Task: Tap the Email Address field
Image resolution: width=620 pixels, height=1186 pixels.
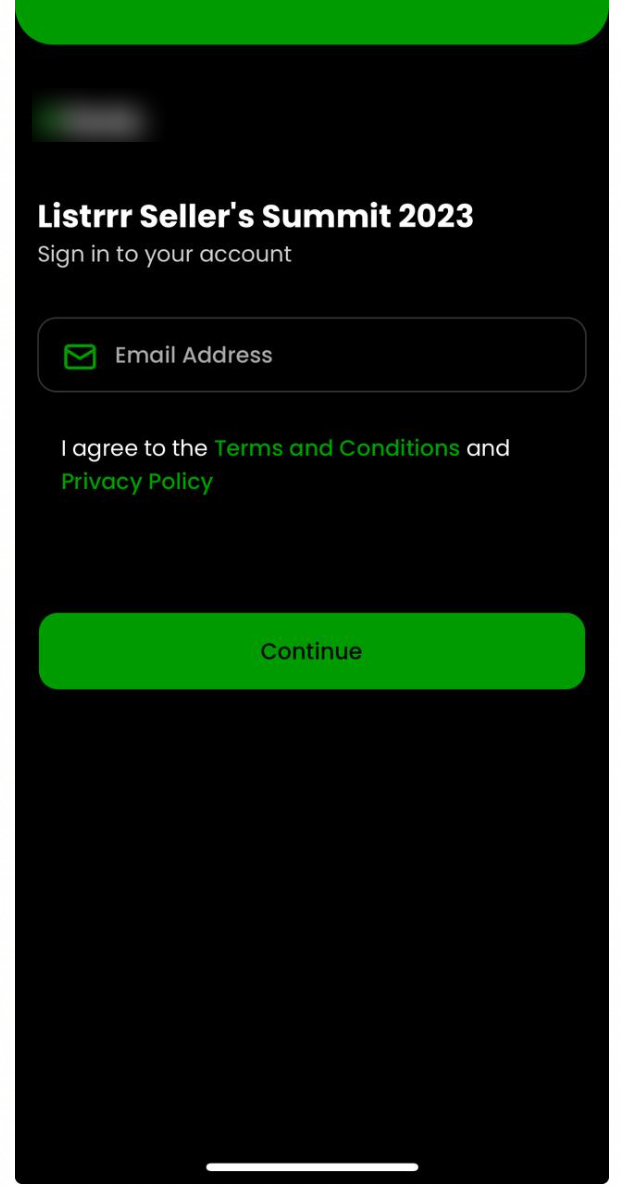Action: coord(312,355)
